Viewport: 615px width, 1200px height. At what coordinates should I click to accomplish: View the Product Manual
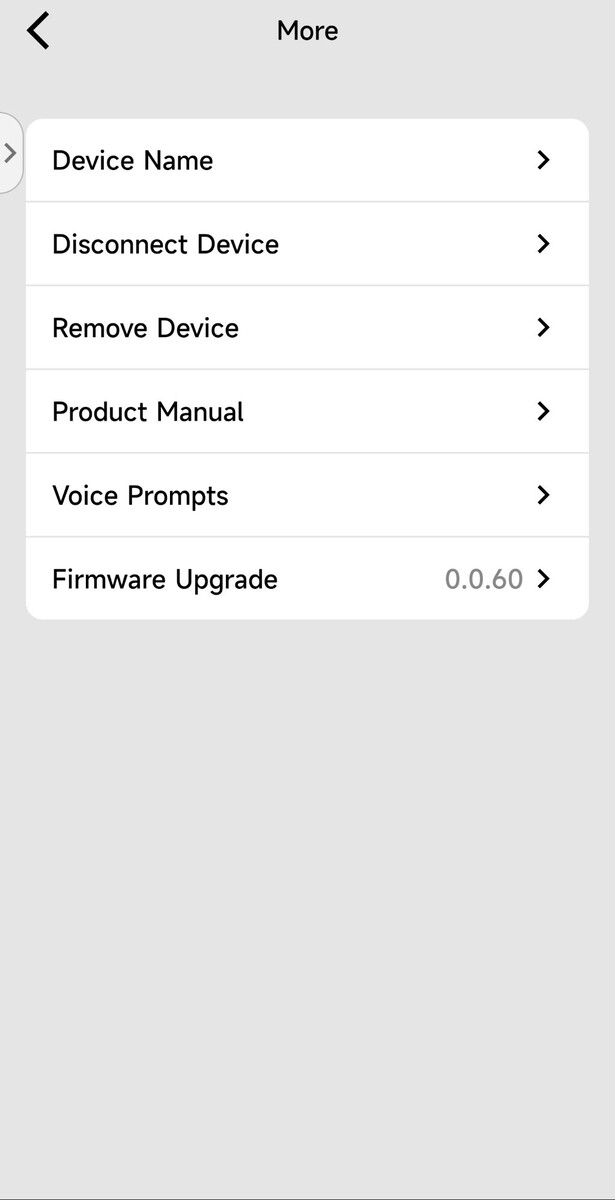click(307, 412)
